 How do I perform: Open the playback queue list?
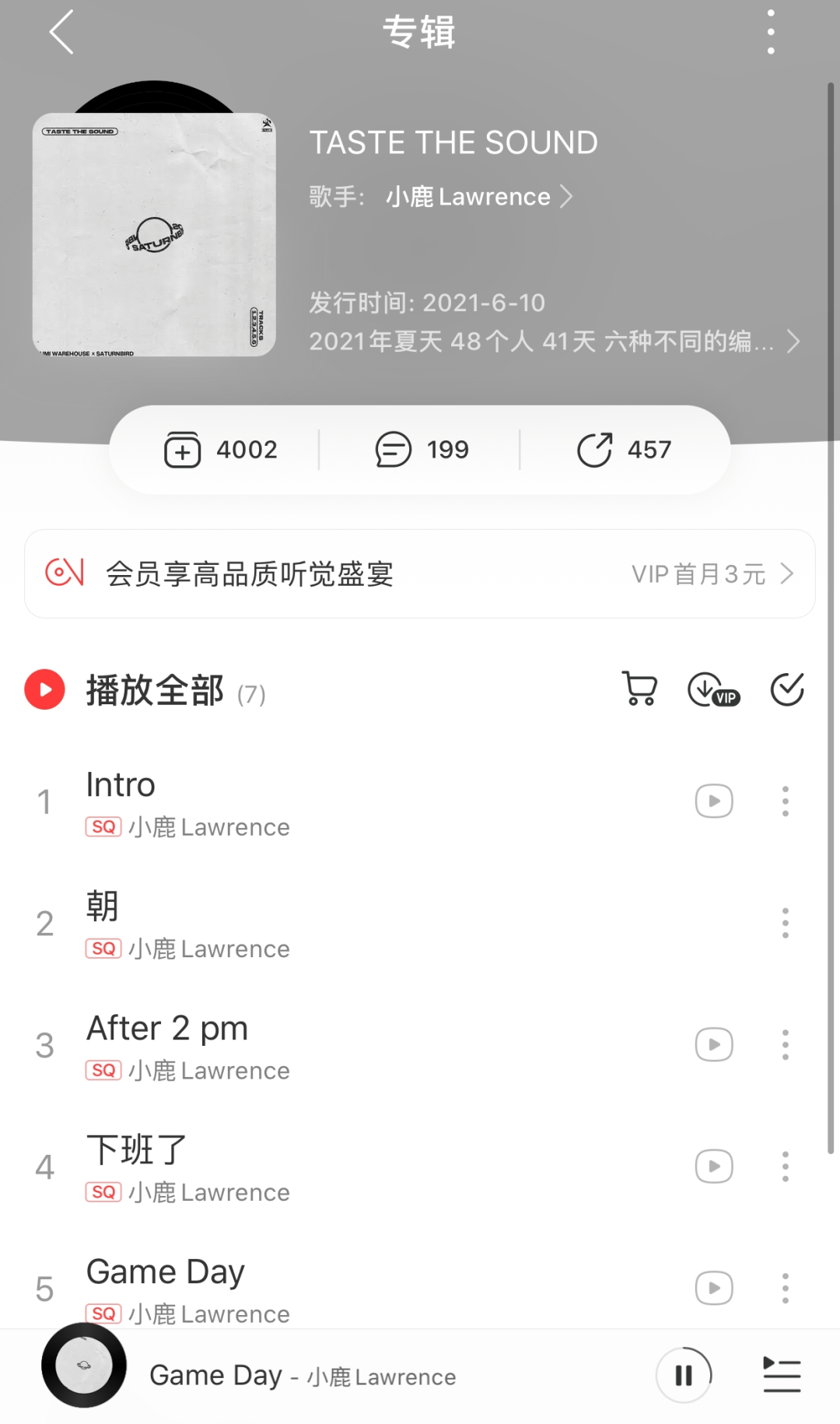point(782,1376)
